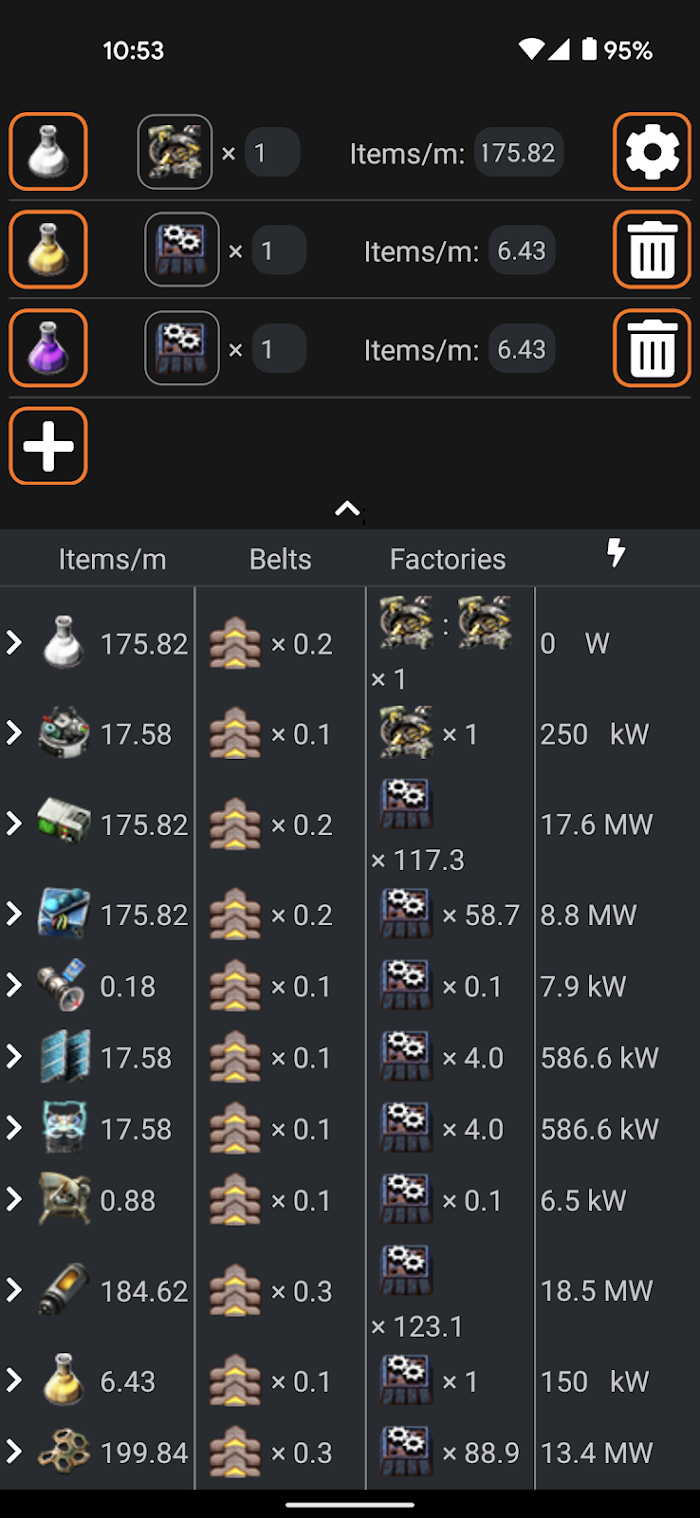Add a new product with the plus button
700x1518 pixels.
tap(48, 446)
